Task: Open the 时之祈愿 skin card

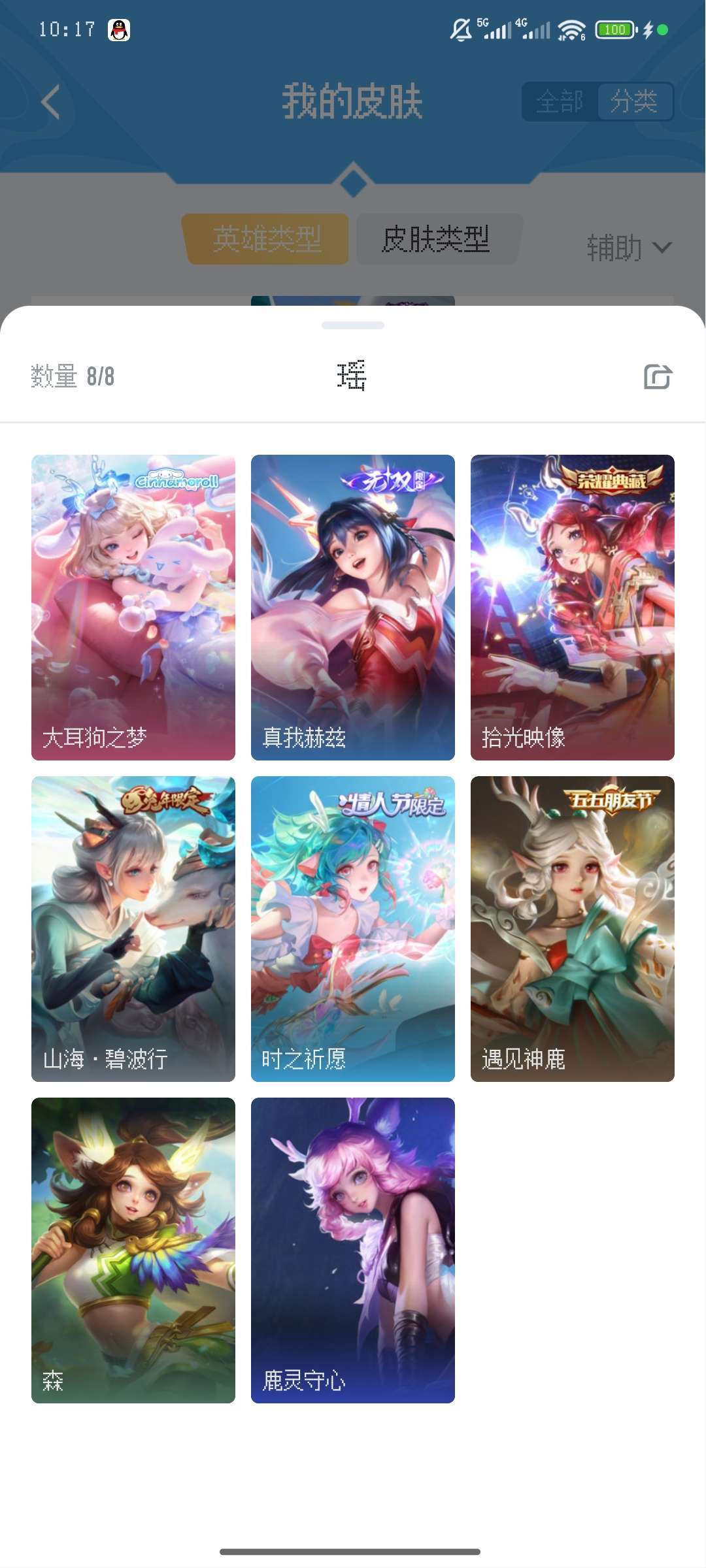Action: click(353, 929)
